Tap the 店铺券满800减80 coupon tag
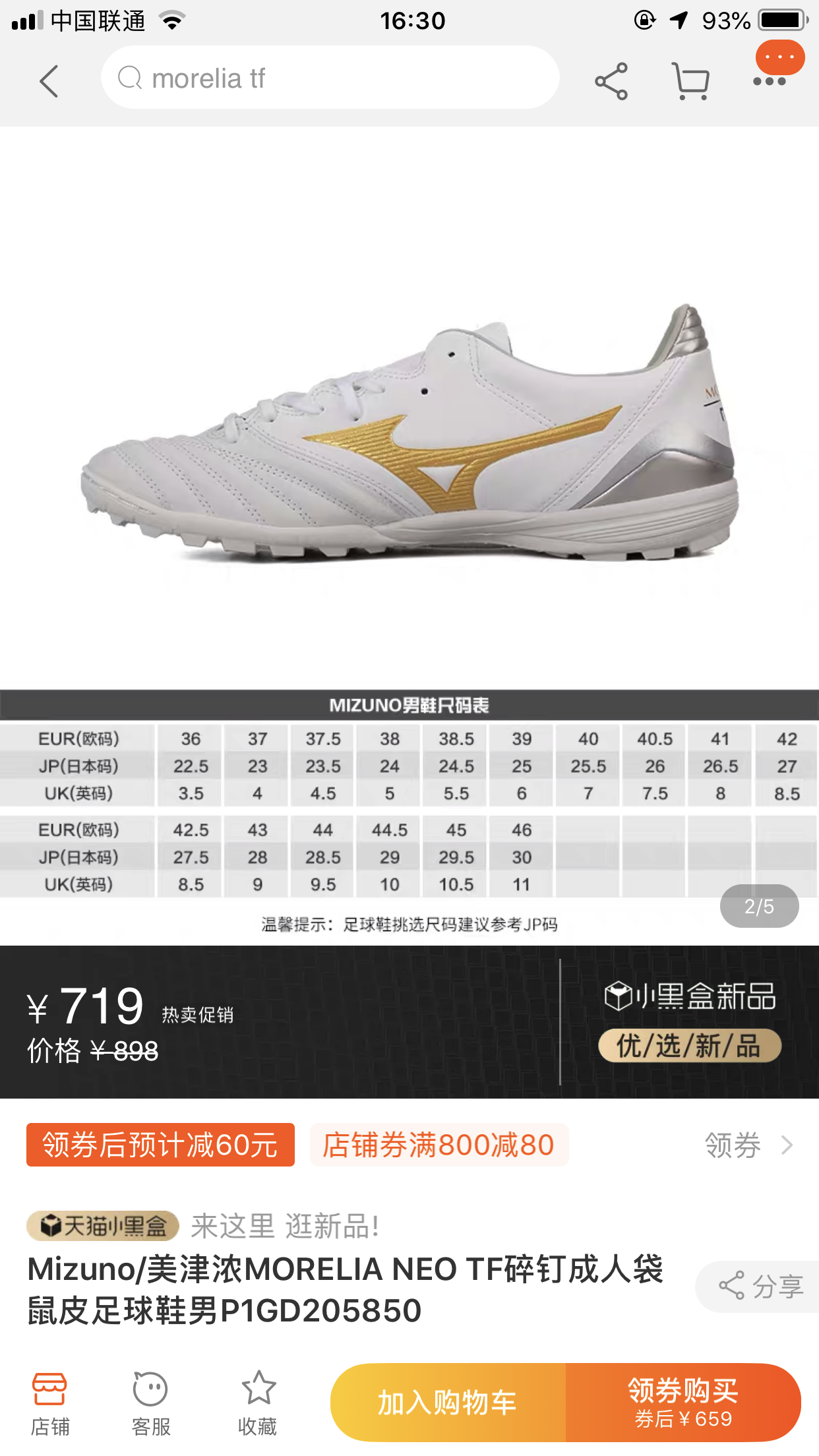Viewport: 819px width, 1456px height. pos(439,1145)
